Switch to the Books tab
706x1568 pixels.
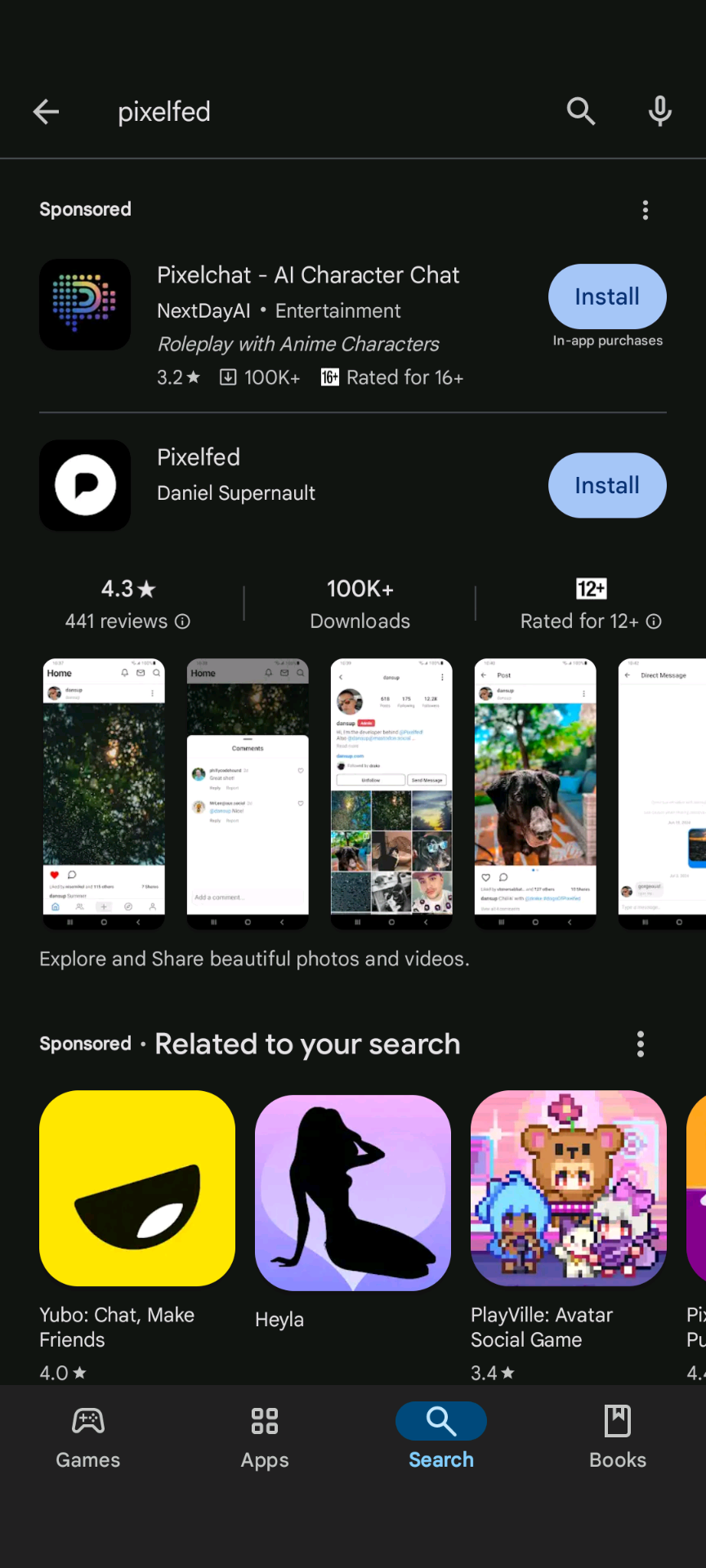(618, 1438)
